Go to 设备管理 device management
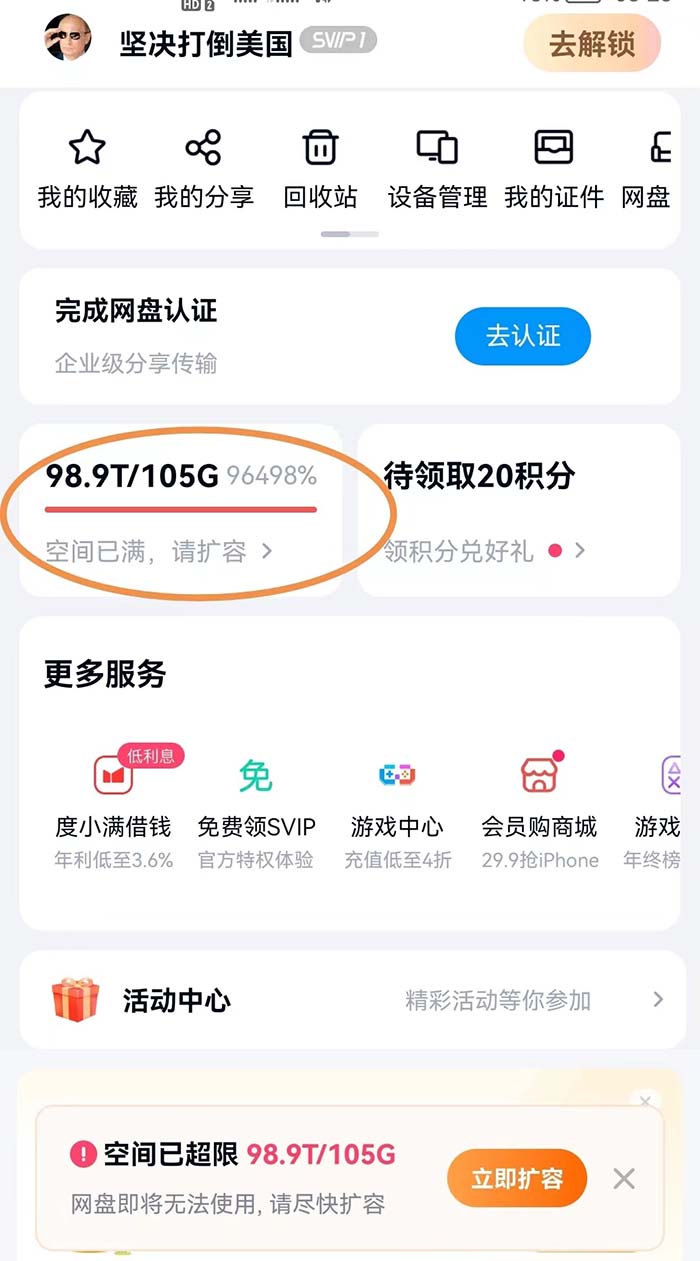 pos(437,168)
